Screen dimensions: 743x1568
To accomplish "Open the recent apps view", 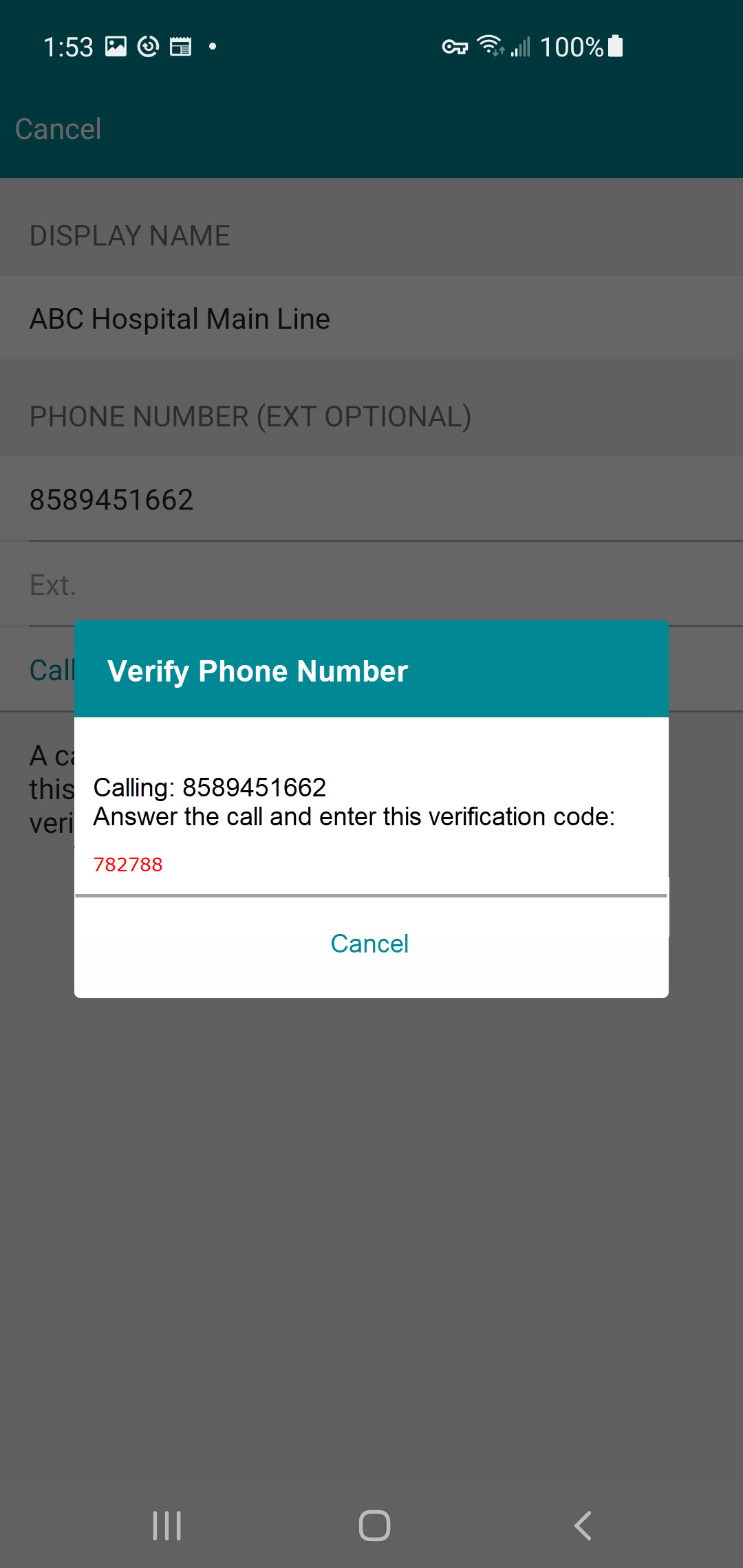I will tap(166, 1525).
